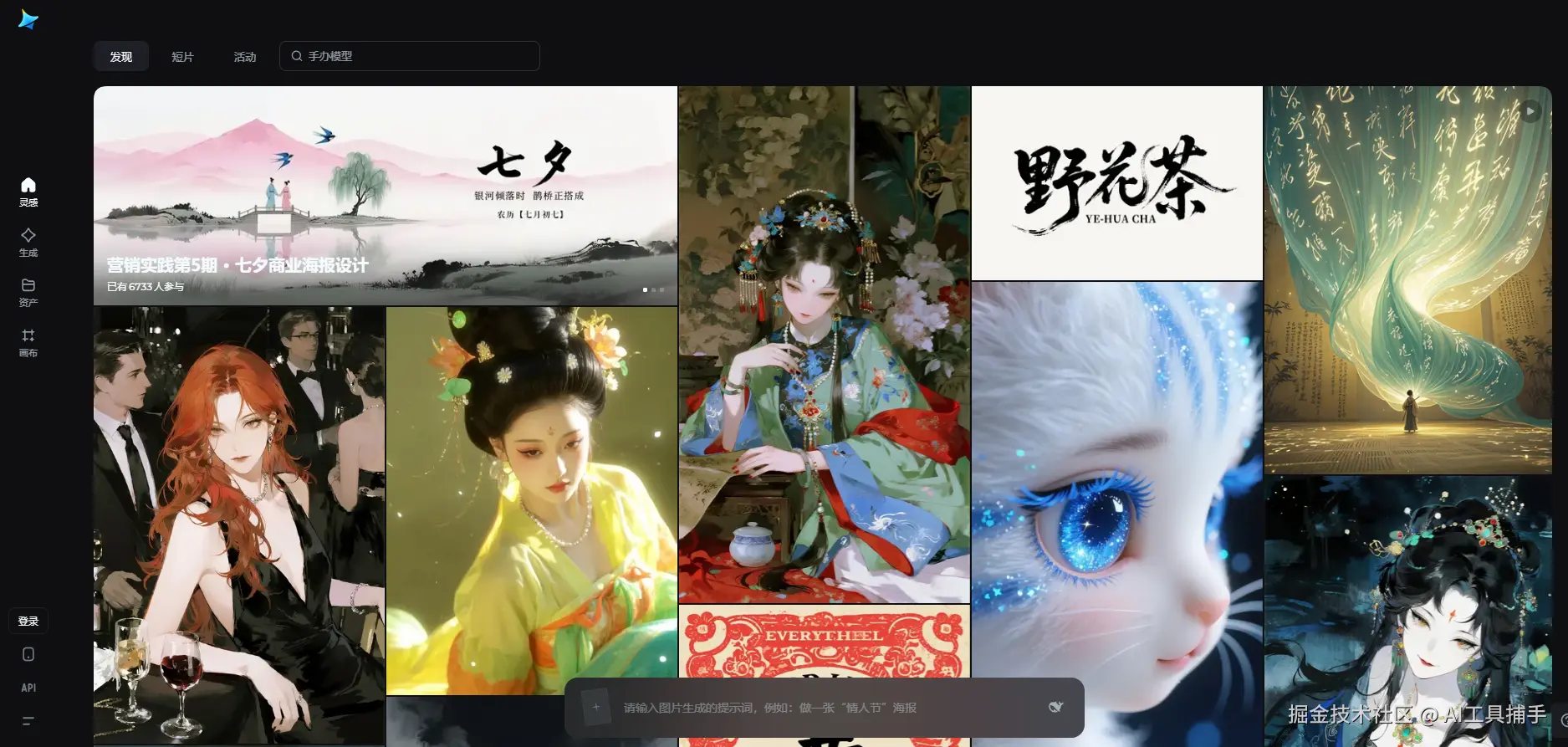The image size is (1568, 747).
Task: Open the 野花茶 calligraphy logo tile
Action: (1116, 183)
